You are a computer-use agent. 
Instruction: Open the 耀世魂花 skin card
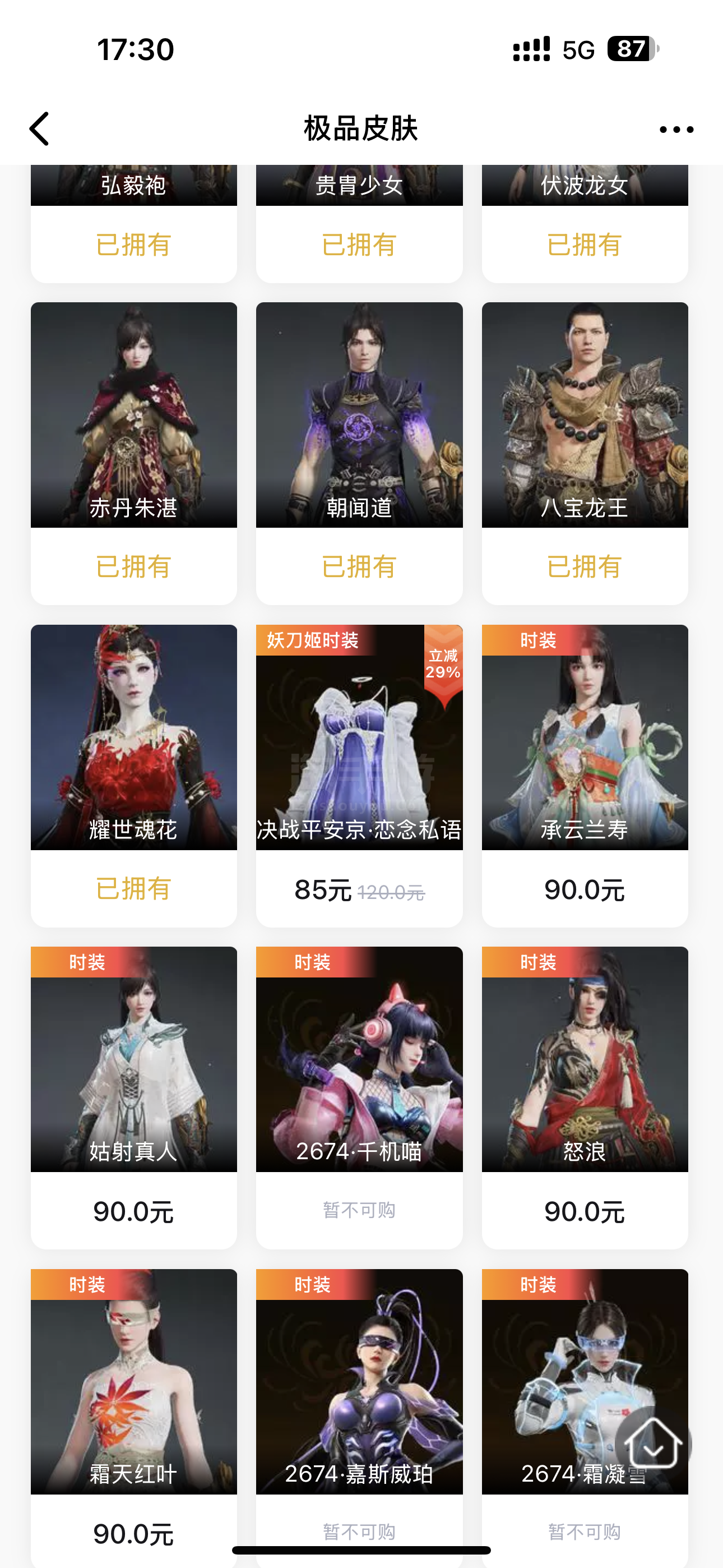tap(134, 749)
